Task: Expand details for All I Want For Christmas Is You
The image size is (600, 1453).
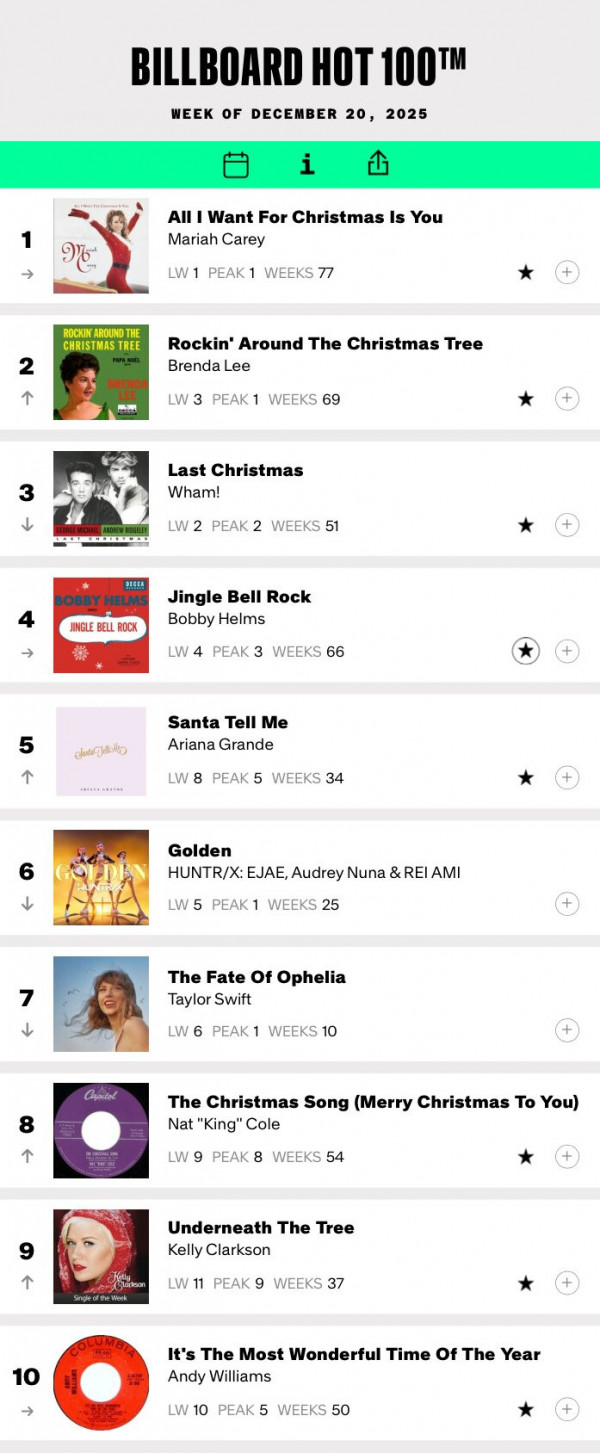Action: tap(567, 273)
